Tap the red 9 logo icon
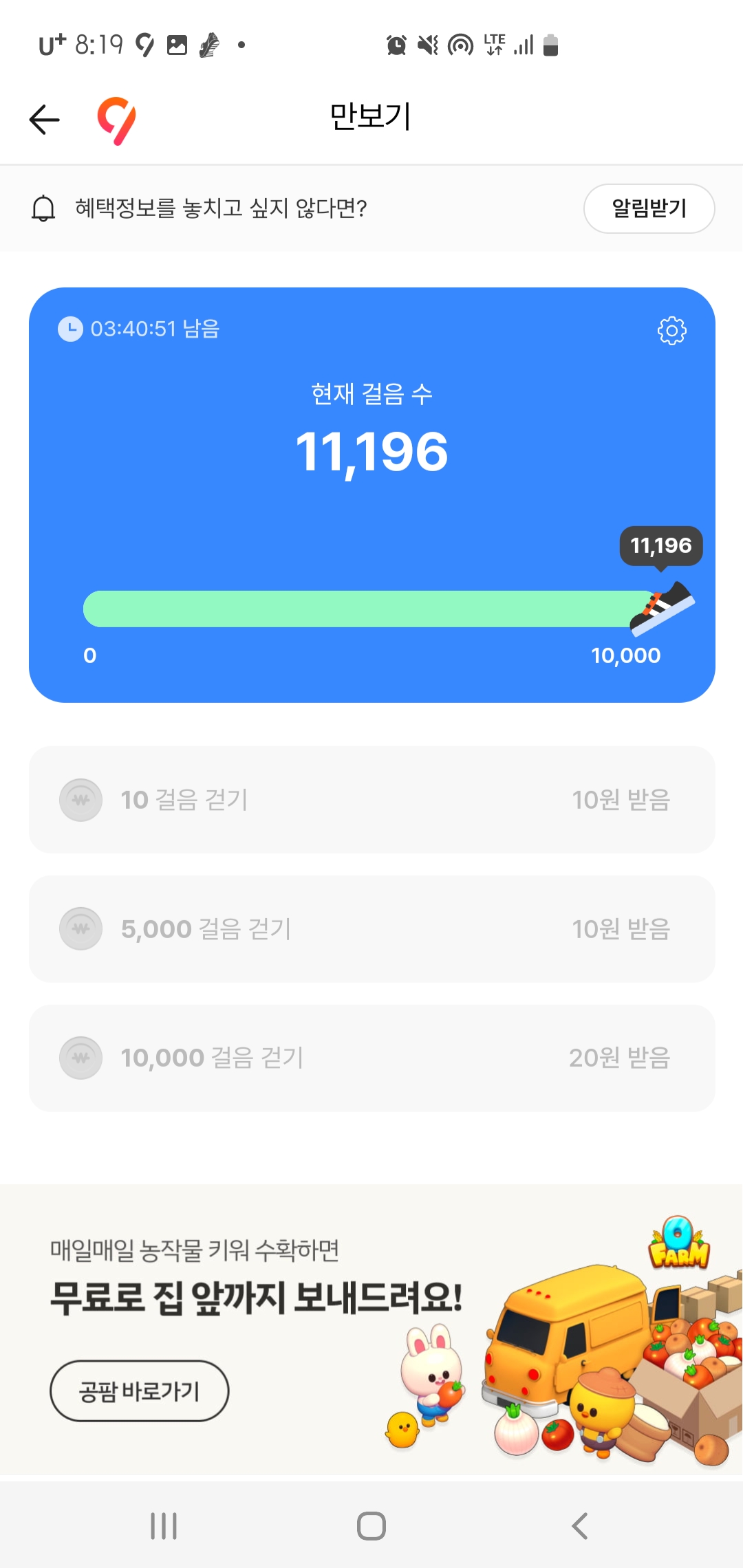Screen dimensions: 743x1568 tap(117, 121)
